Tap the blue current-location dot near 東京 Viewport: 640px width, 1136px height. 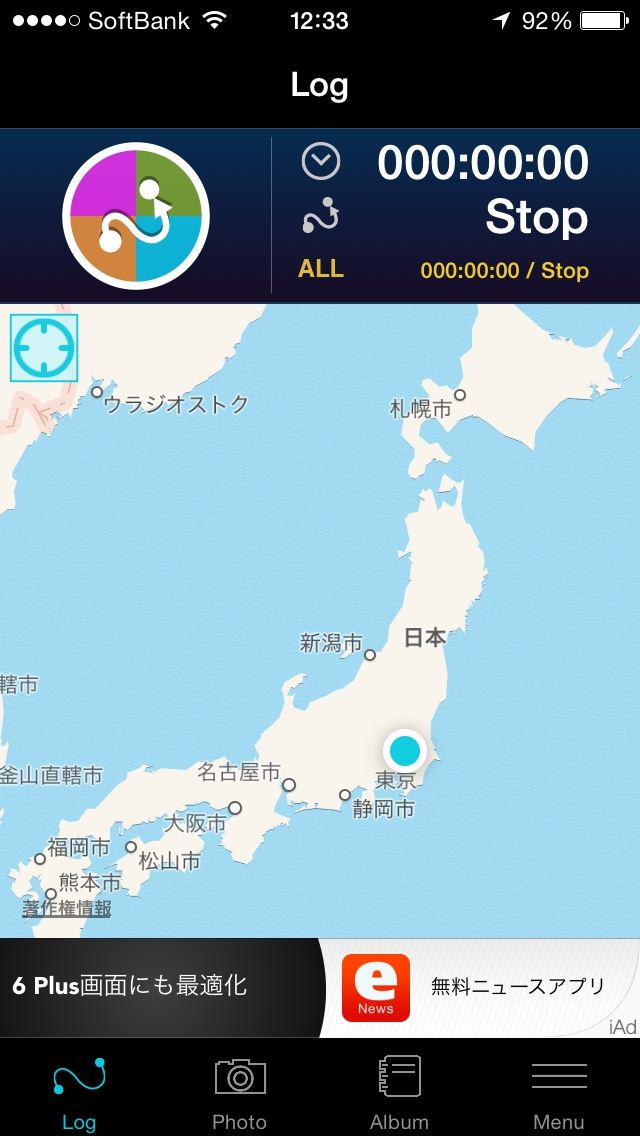coord(404,751)
